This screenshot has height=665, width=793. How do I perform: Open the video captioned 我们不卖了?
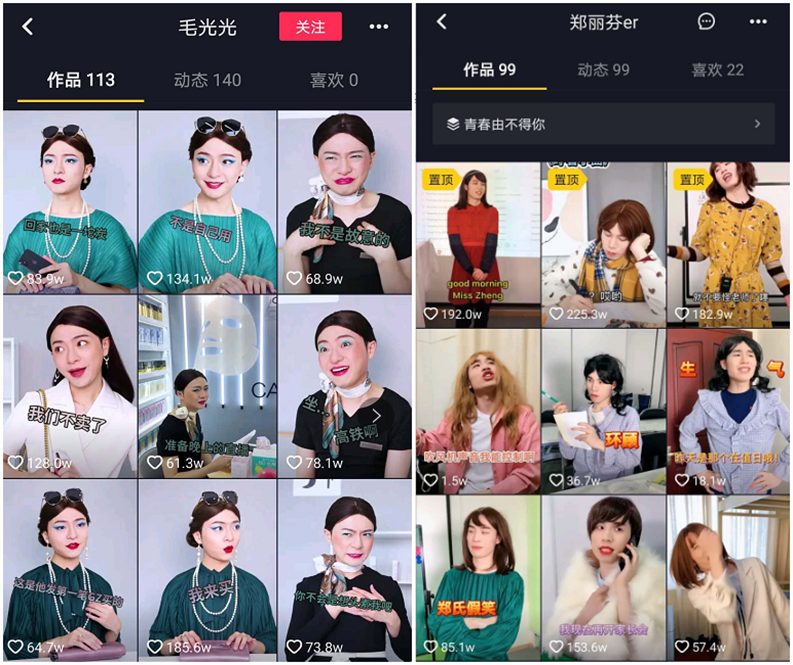70,385
